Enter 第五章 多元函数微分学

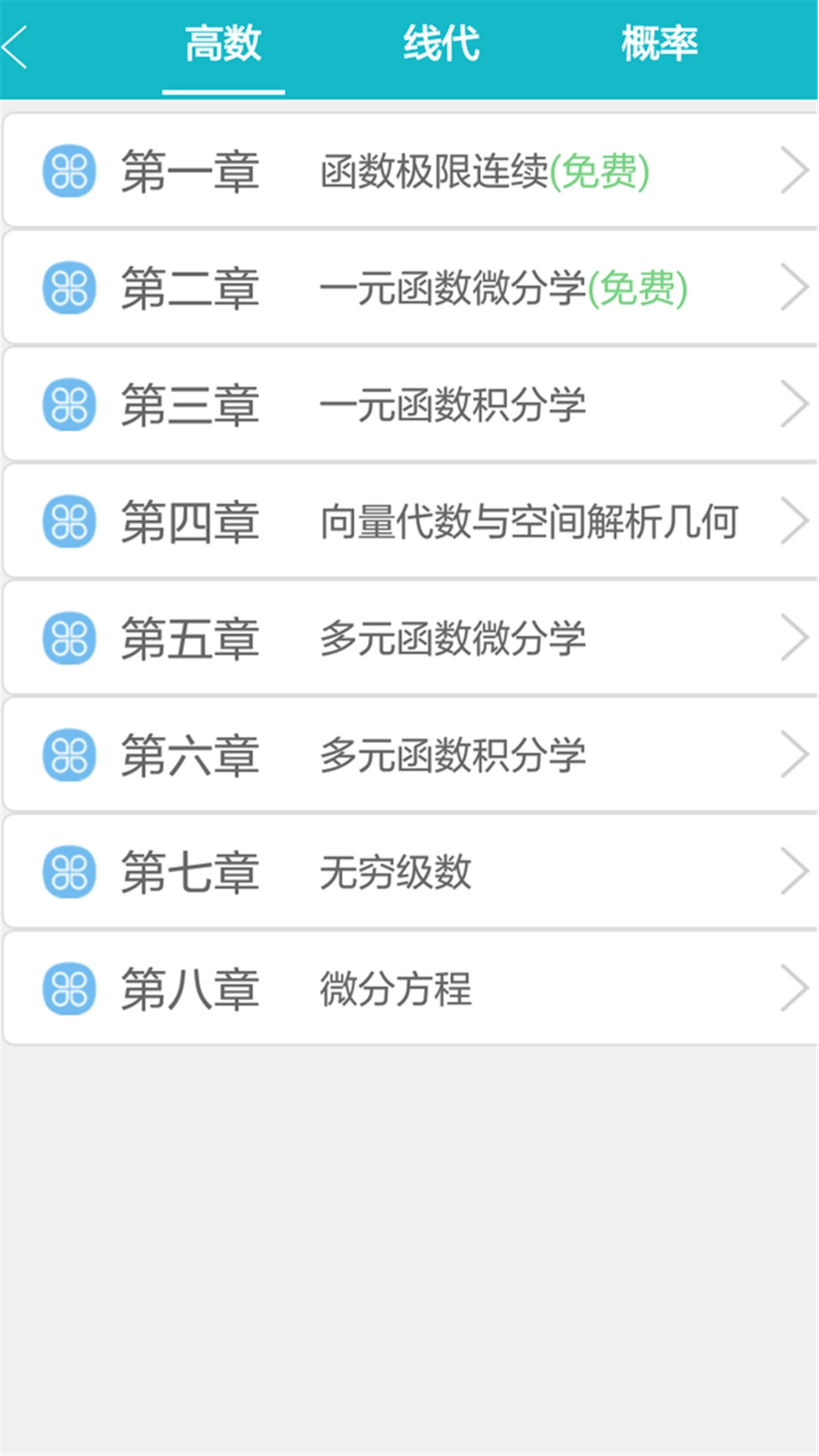click(x=409, y=639)
